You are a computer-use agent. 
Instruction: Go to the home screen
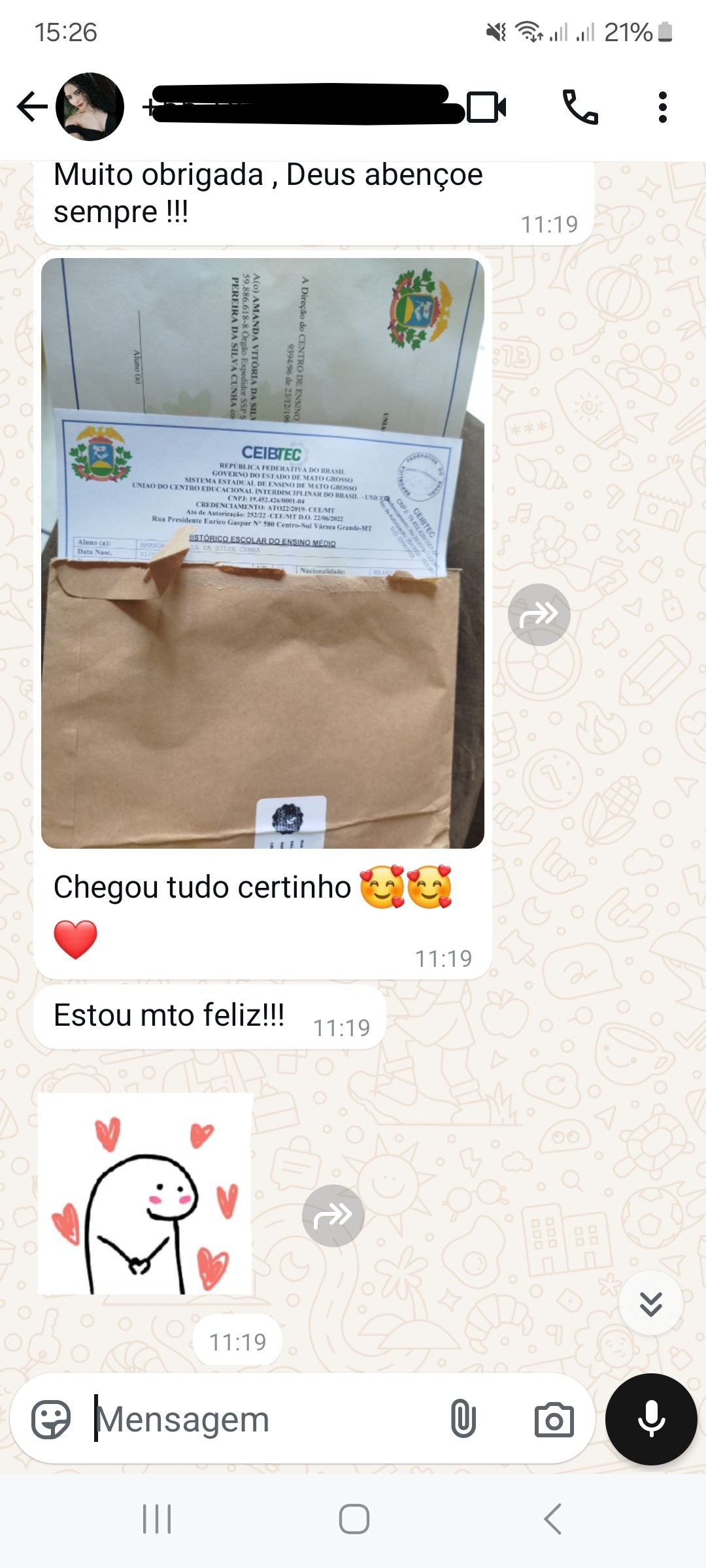pyautogui.click(x=354, y=1519)
